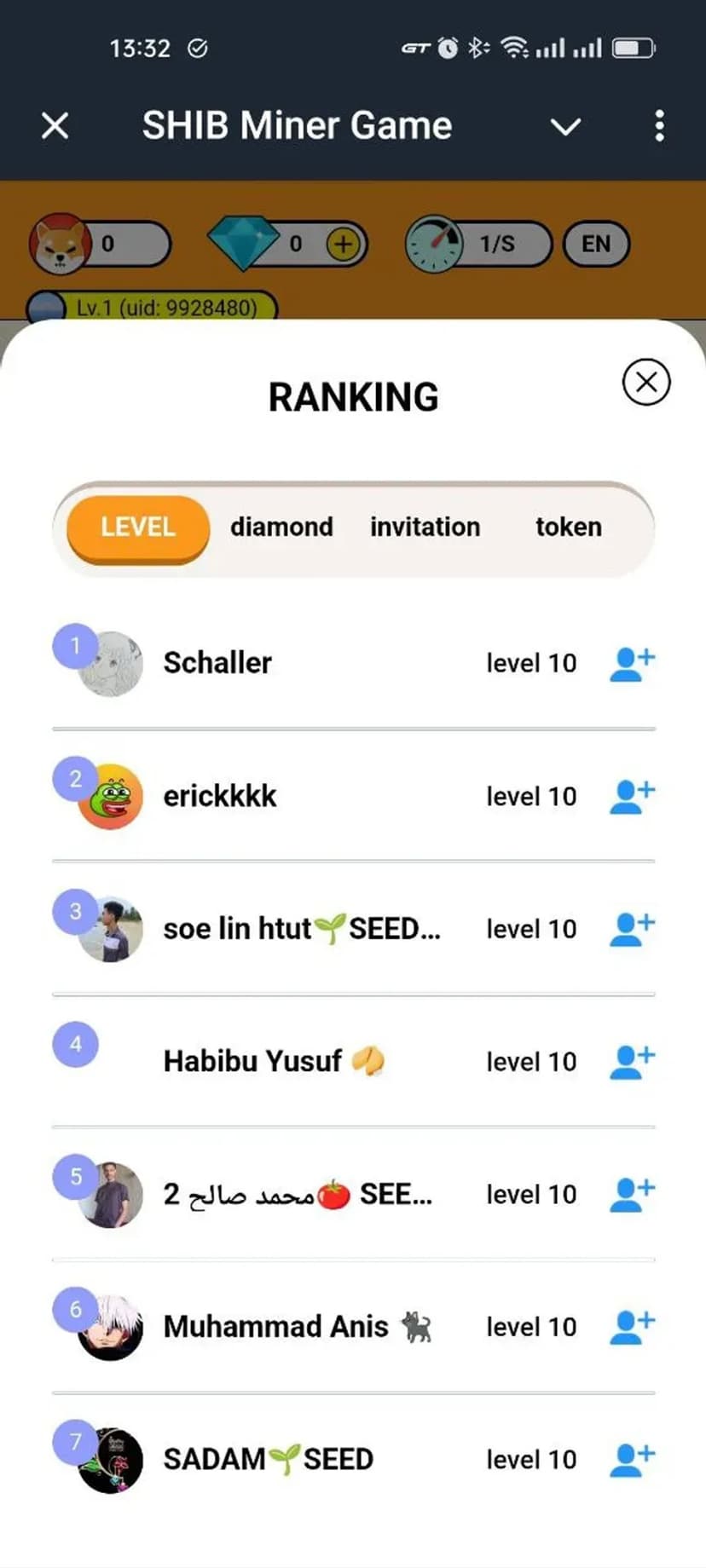Change language with the EN button
The width and height of the screenshot is (706, 1568).
596,245
